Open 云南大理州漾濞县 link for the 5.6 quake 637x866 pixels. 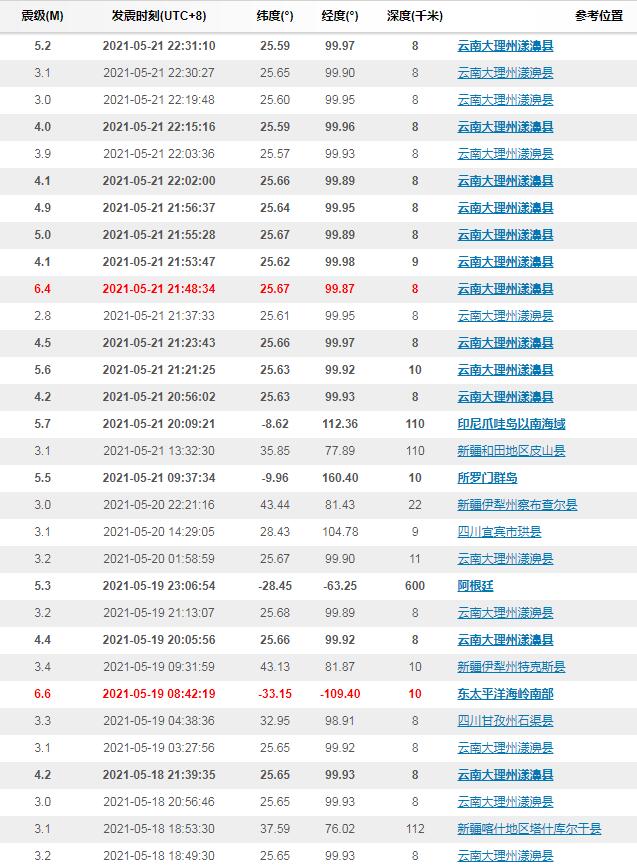(505, 370)
